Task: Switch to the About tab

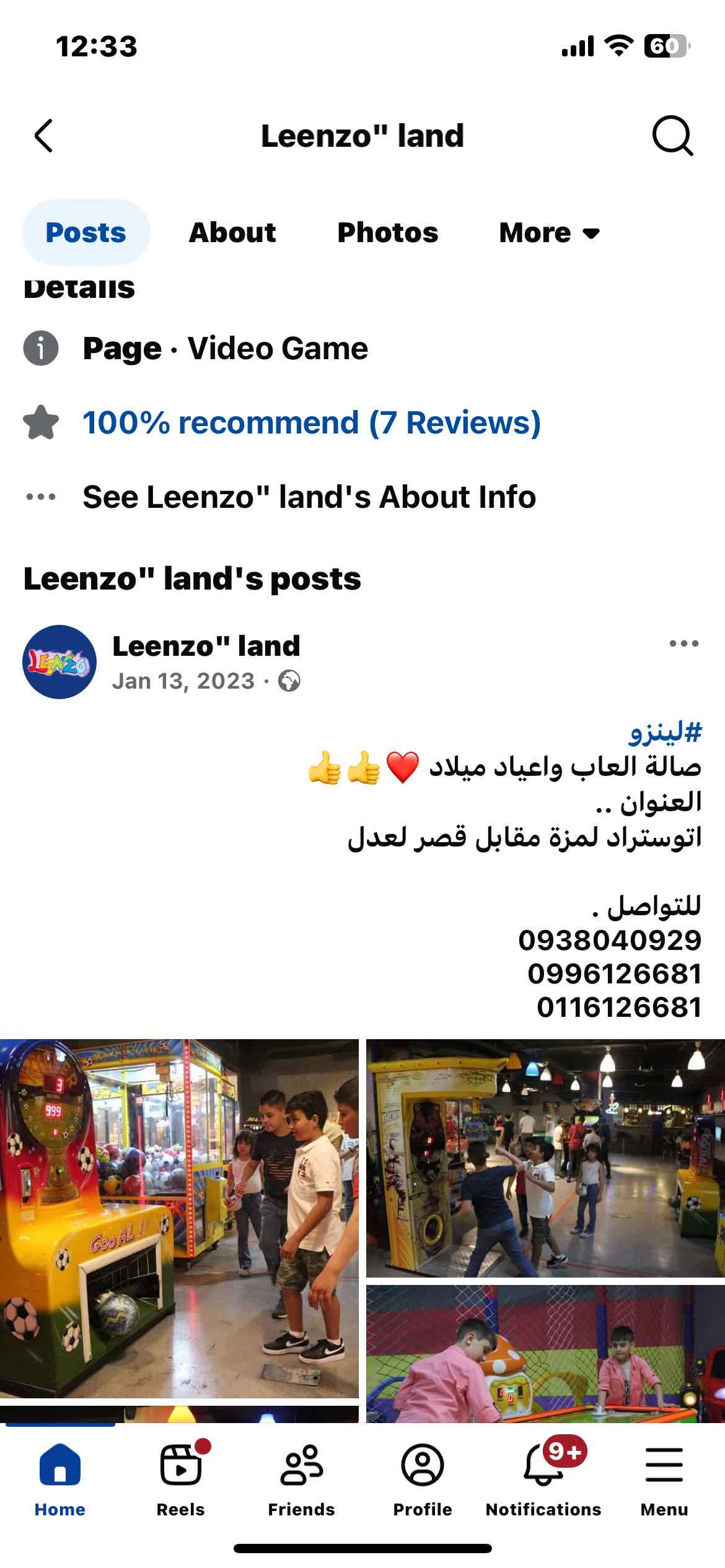Action: (232, 233)
